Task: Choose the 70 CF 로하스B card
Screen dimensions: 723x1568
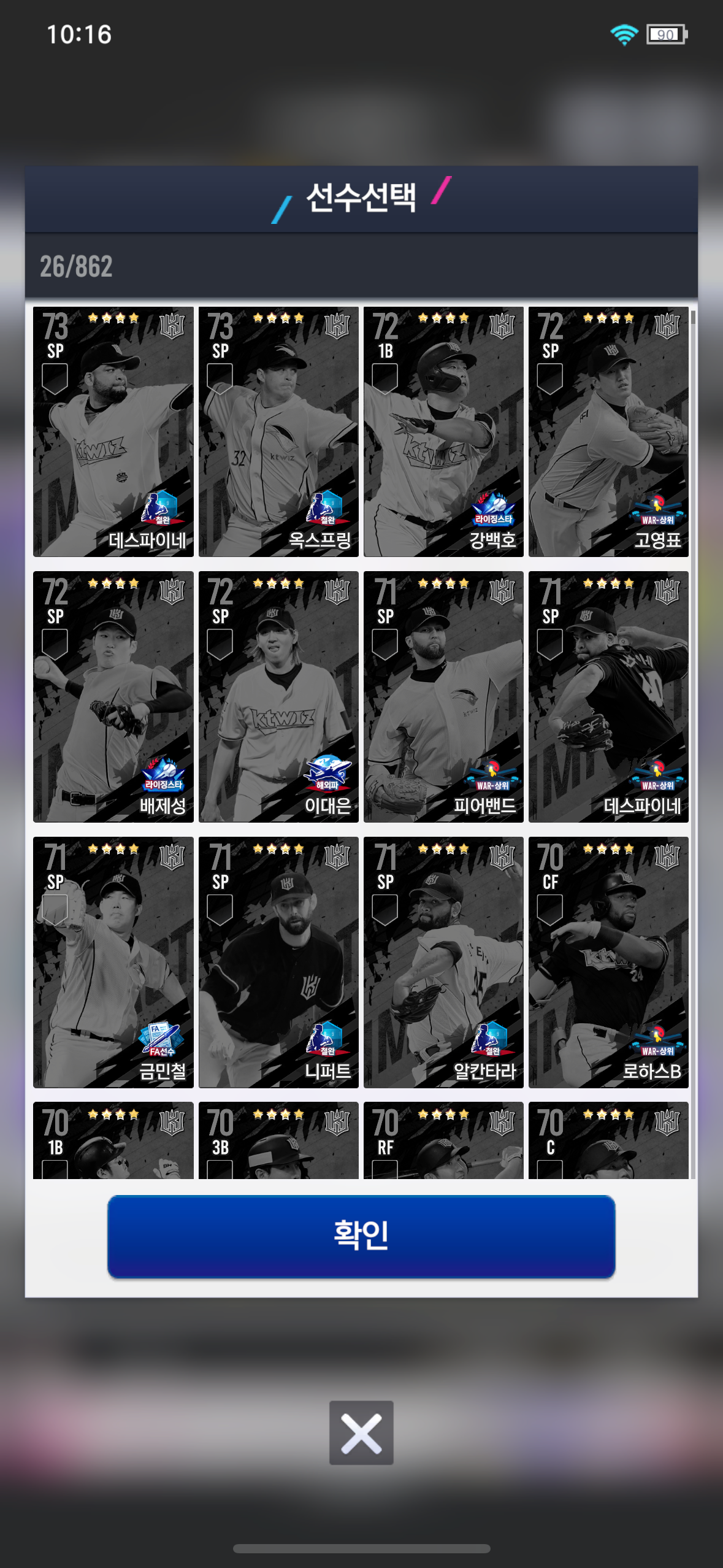Action: click(608, 962)
